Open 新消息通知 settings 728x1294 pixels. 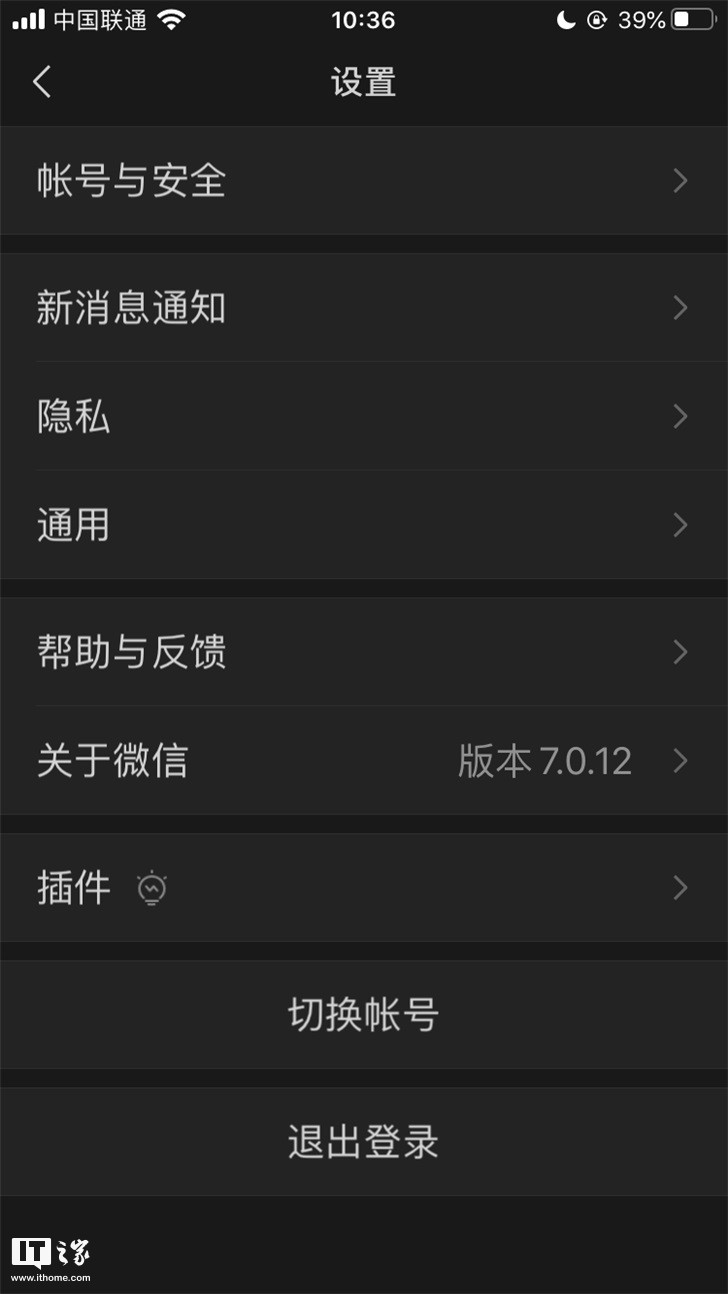pos(364,308)
